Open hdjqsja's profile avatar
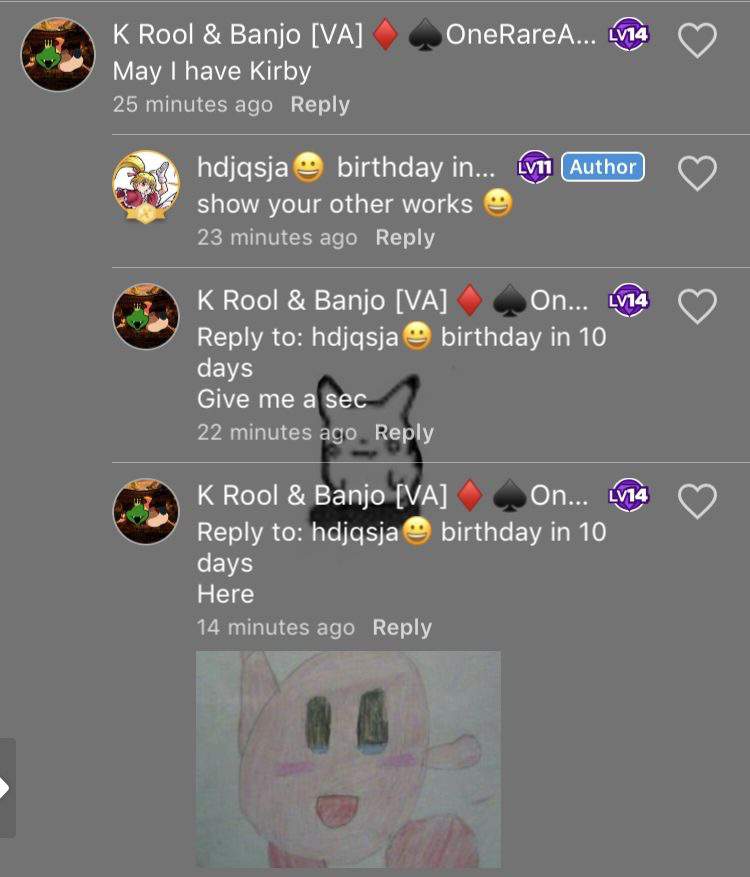The width and height of the screenshot is (750, 877). coord(146,185)
